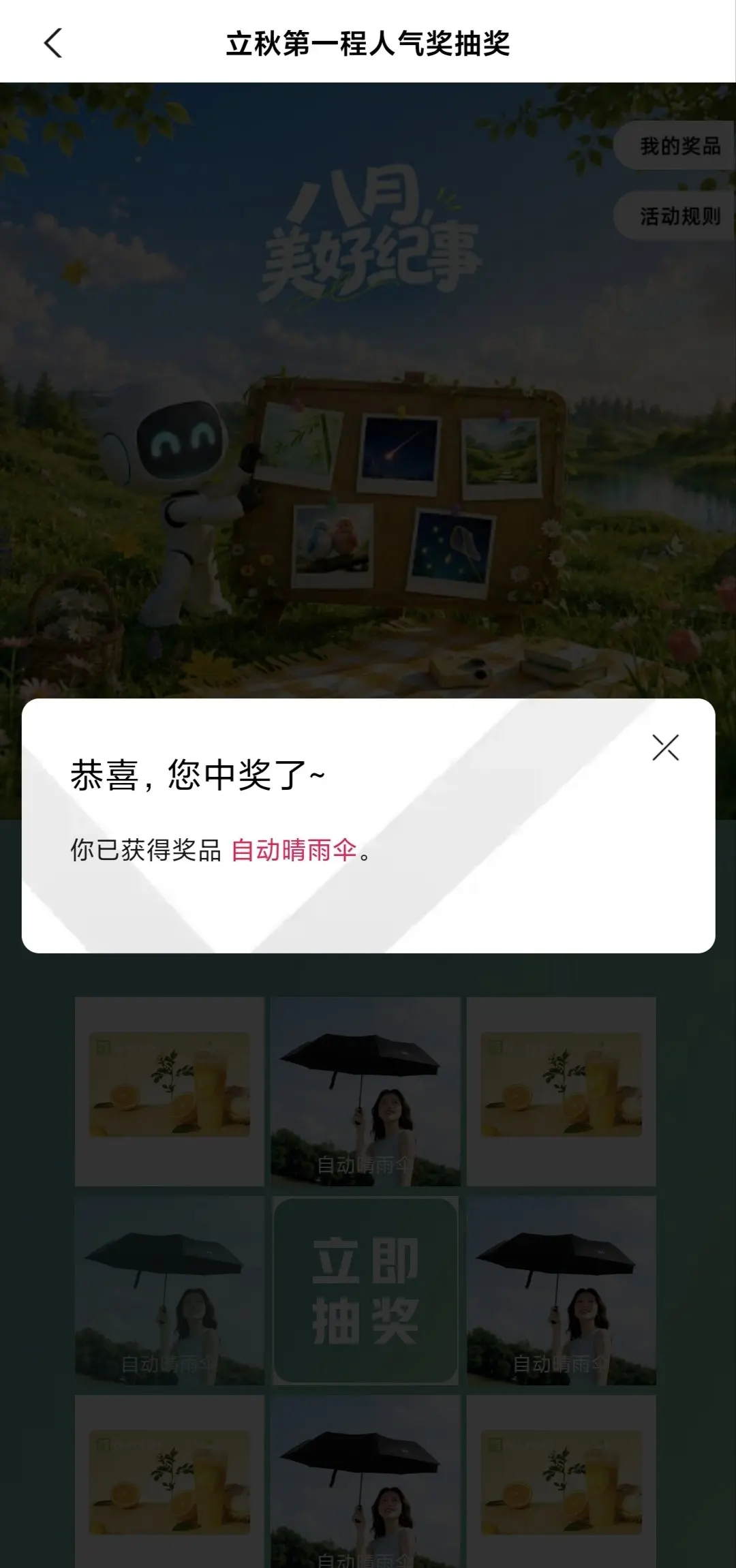
Task: View 活动规则 (activity rules)
Action: pos(675,217)
